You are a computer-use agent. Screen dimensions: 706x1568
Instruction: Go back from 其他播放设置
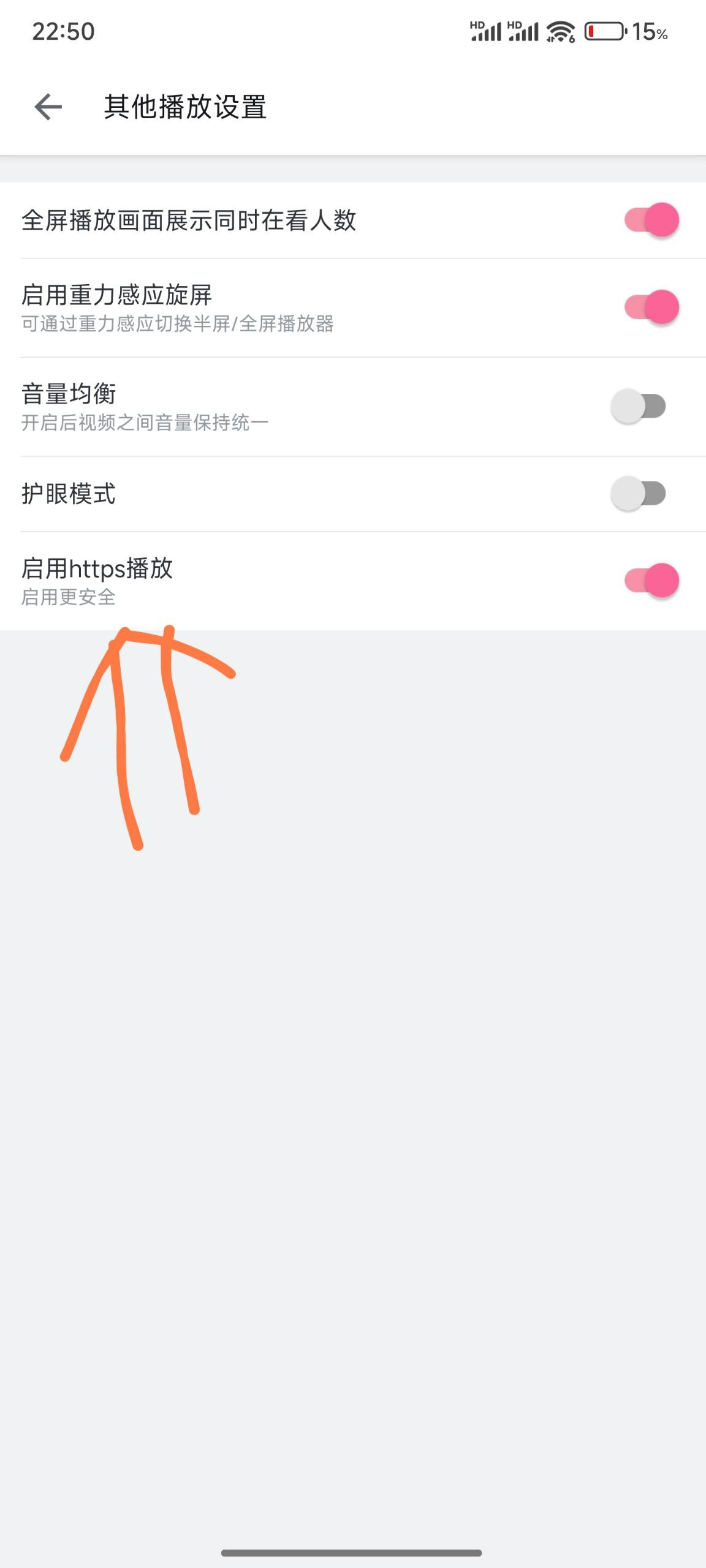tap(48, 107)
